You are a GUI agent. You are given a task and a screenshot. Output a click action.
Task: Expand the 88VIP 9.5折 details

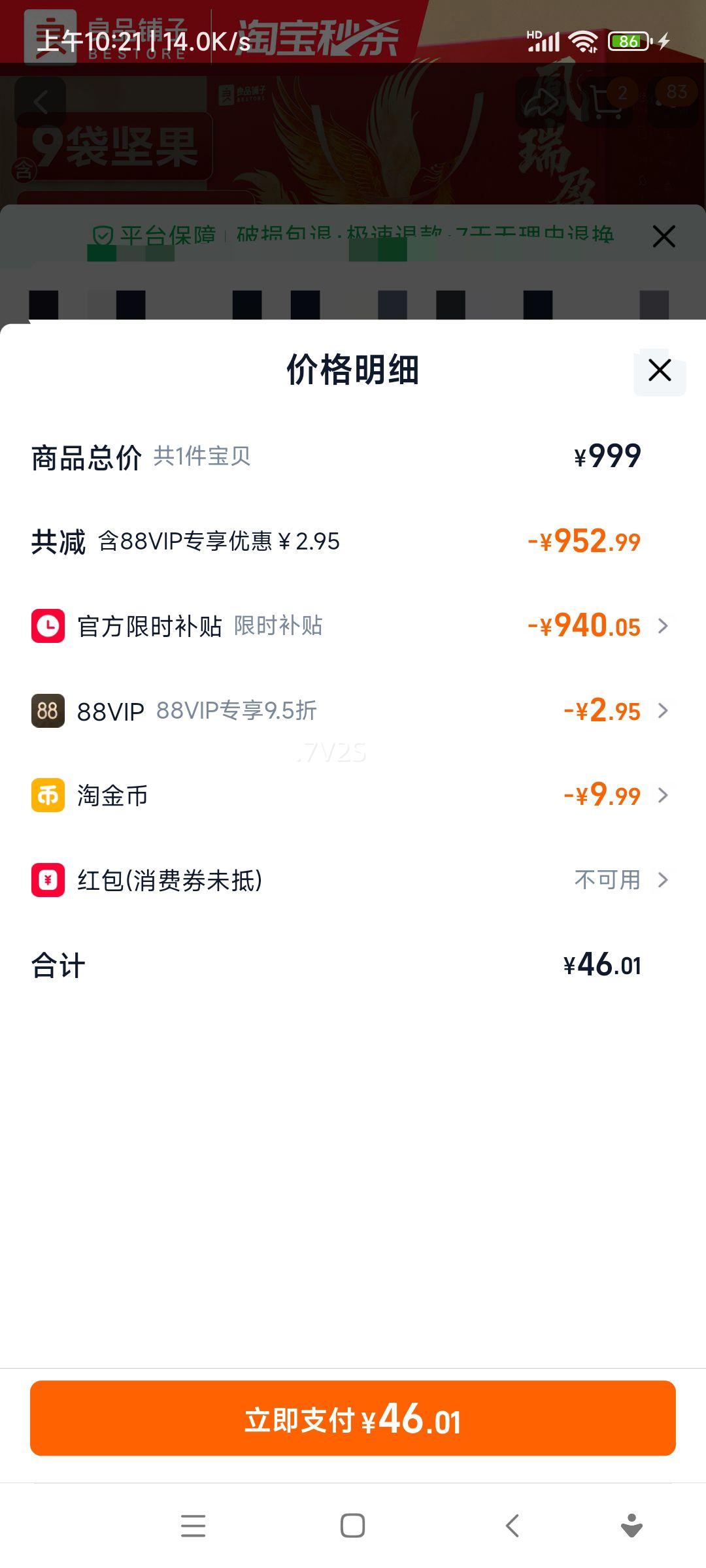click(663, 711)
